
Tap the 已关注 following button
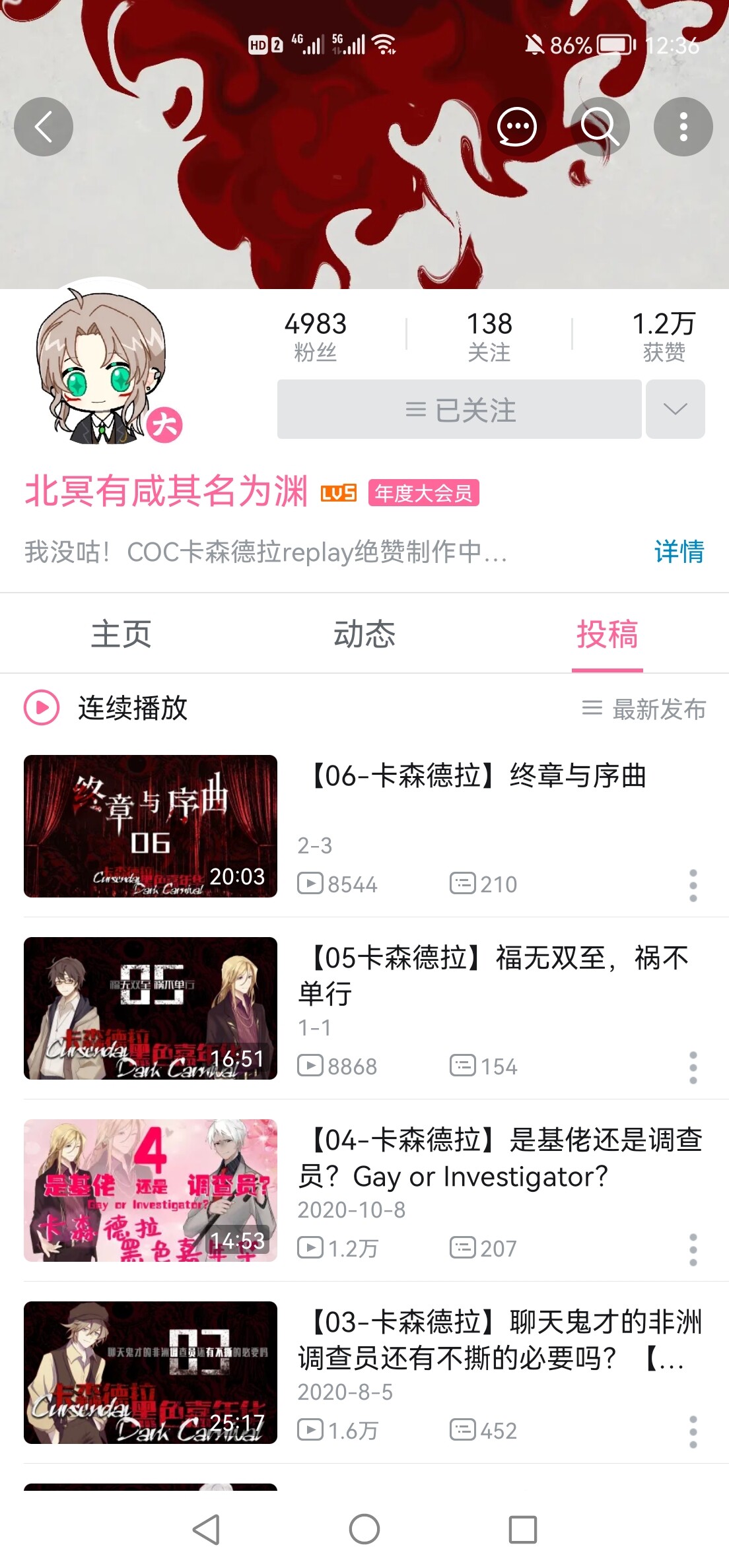(460, 409)
